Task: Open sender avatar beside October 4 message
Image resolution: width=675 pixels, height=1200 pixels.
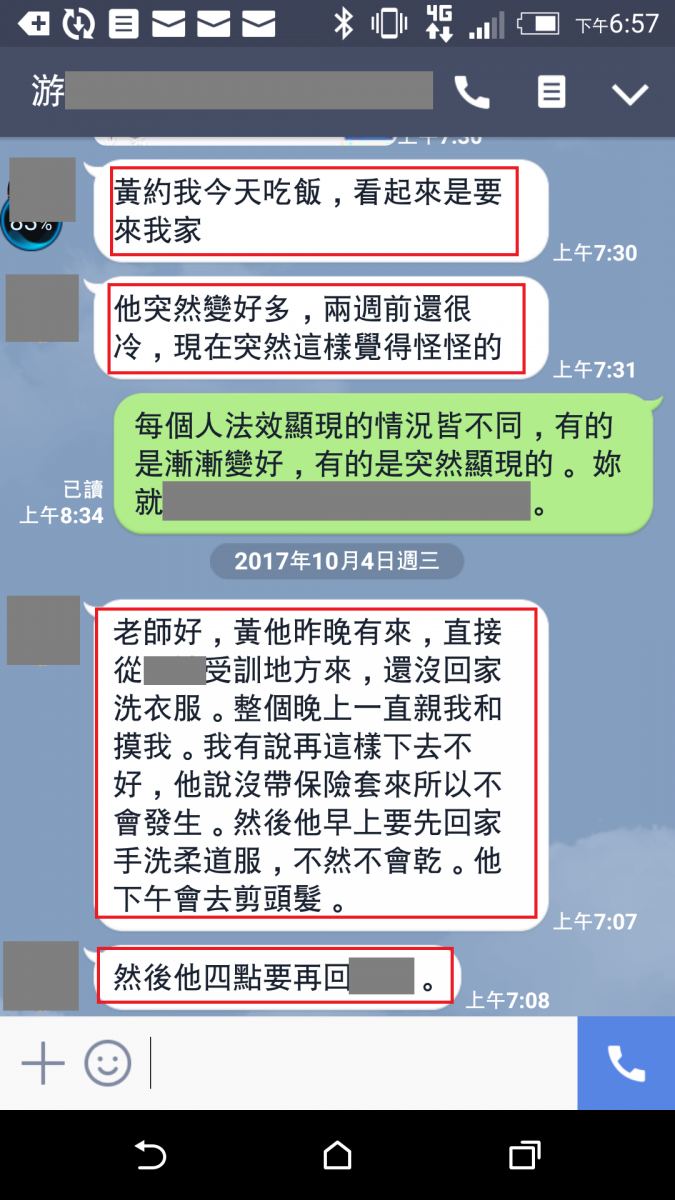Action: pyautogui.click(x=43, y=630)
